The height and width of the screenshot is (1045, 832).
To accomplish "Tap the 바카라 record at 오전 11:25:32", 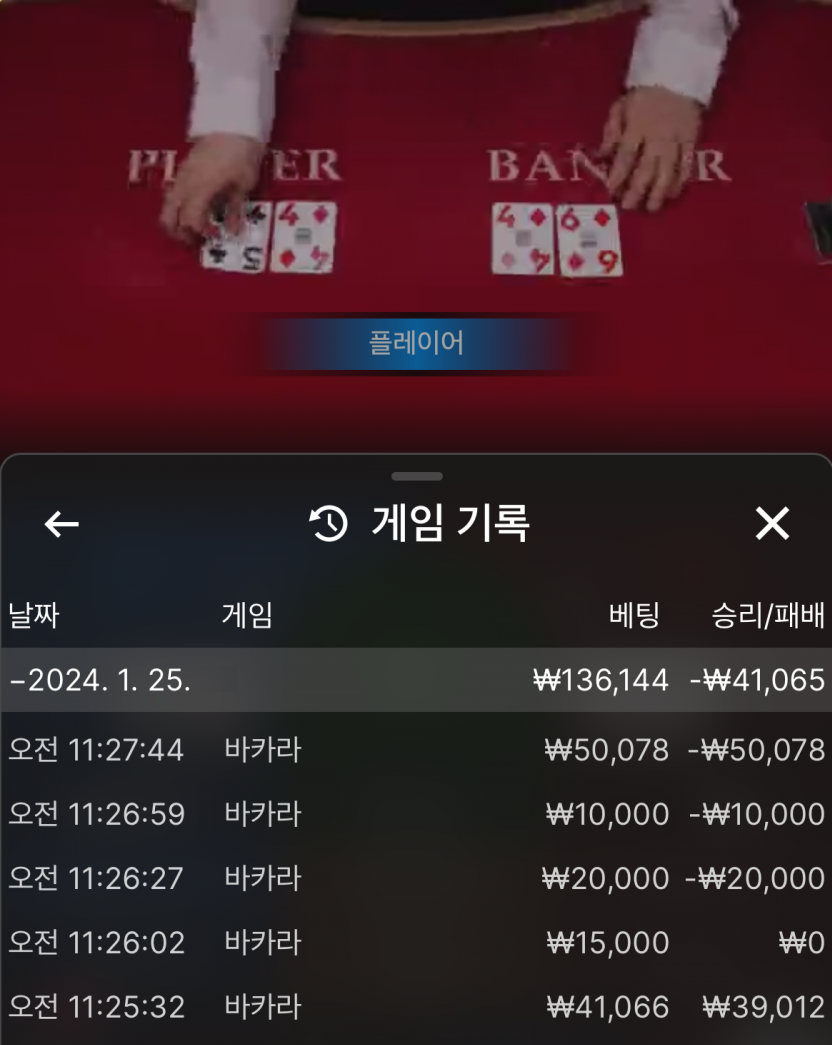I will tap(416, 1006).
